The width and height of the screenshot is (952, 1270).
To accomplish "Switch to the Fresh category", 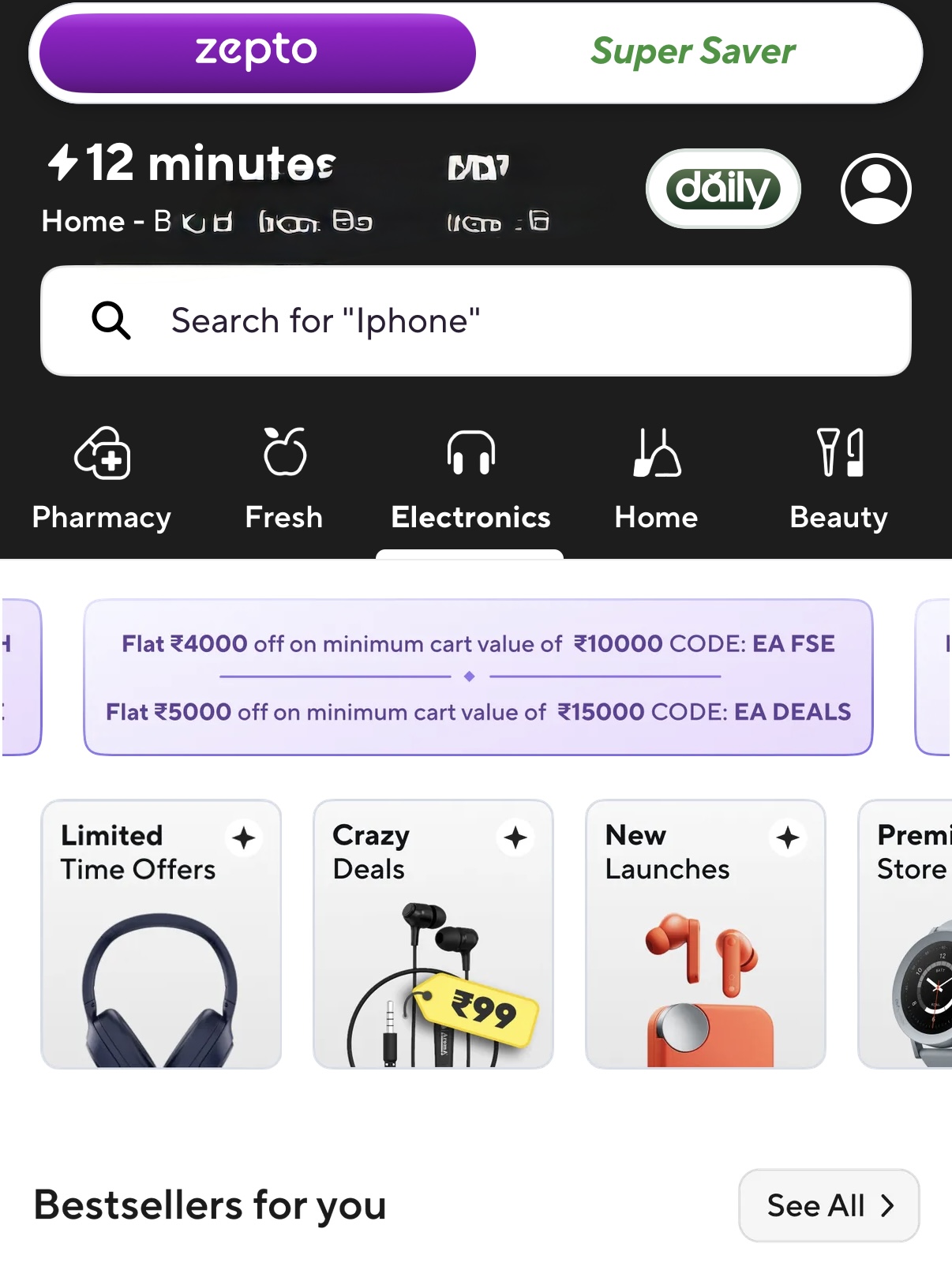I will coord(284,478).
